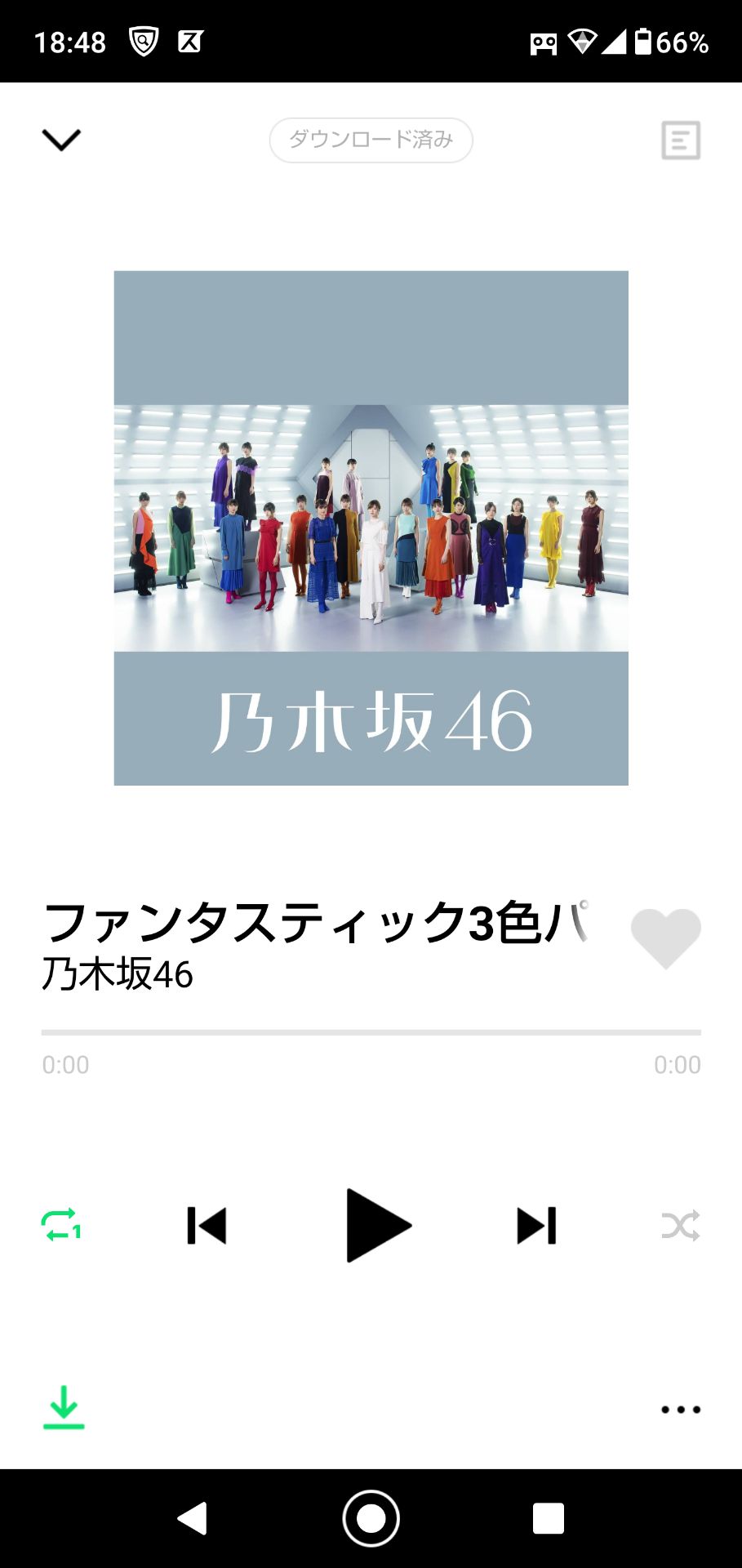The height and width of the screenshot is (1568, 742).
Task: Tap the green download icon
Action: pyautogui.click(x=64, y=1407)
